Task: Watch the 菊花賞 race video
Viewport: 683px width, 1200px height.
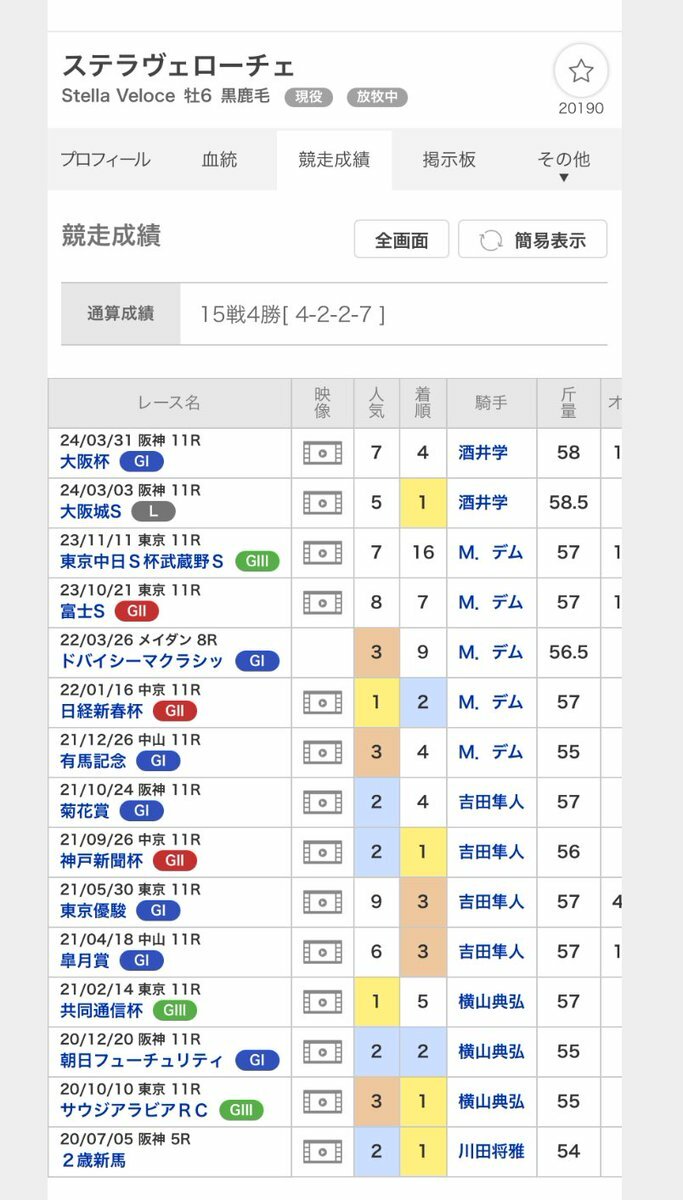Action: pos(322,802)
